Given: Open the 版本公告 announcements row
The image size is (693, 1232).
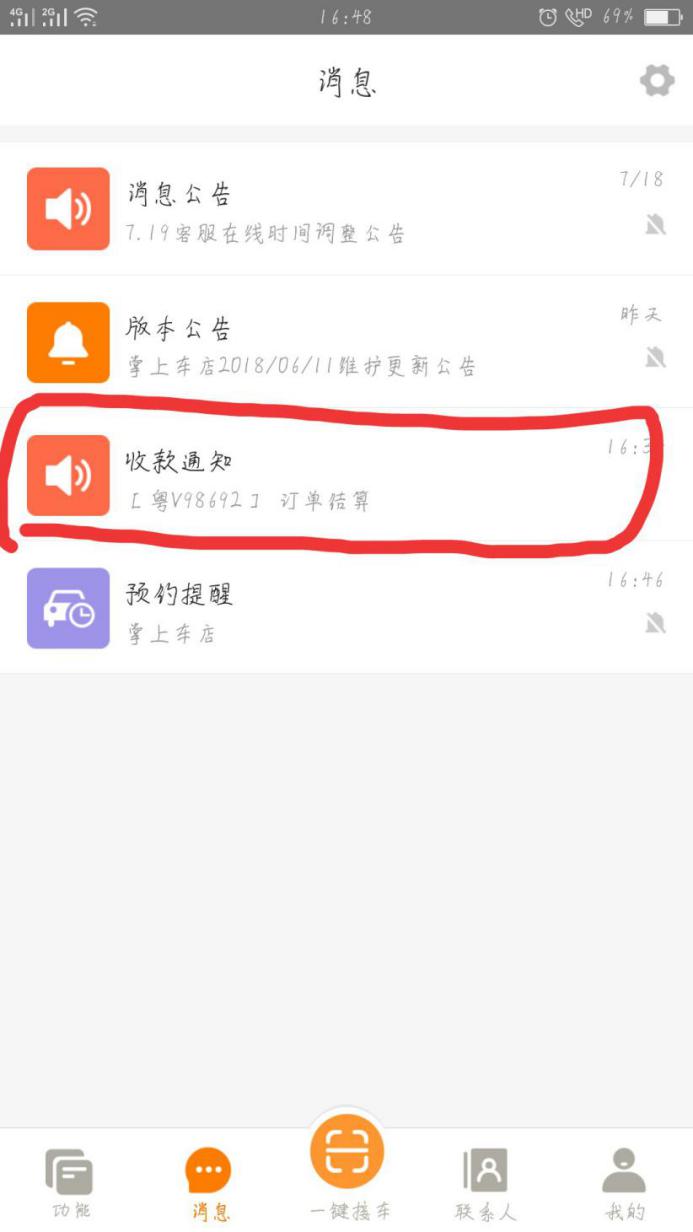Looking at the screenshot, I should tap(346, 342).
